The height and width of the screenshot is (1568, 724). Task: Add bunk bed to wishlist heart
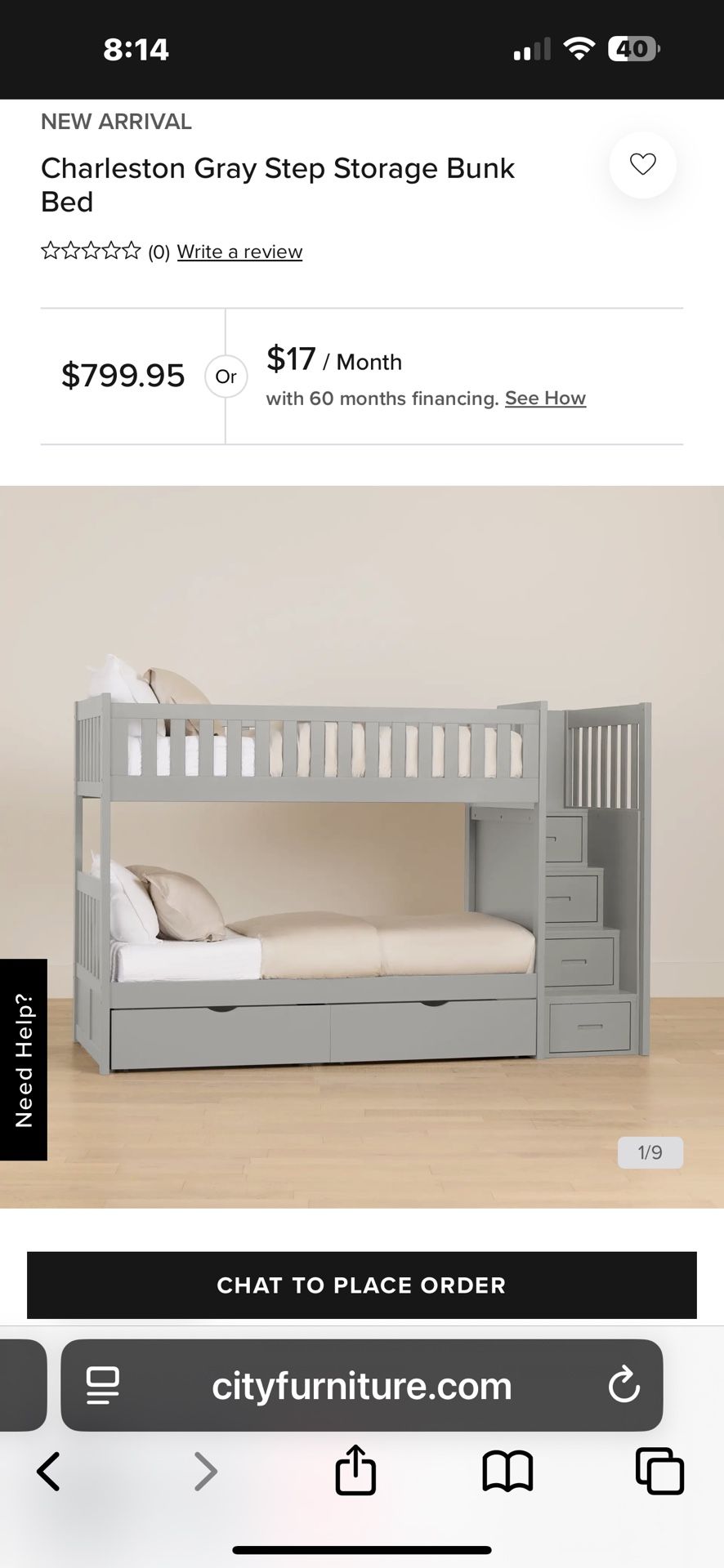point(642,164)
